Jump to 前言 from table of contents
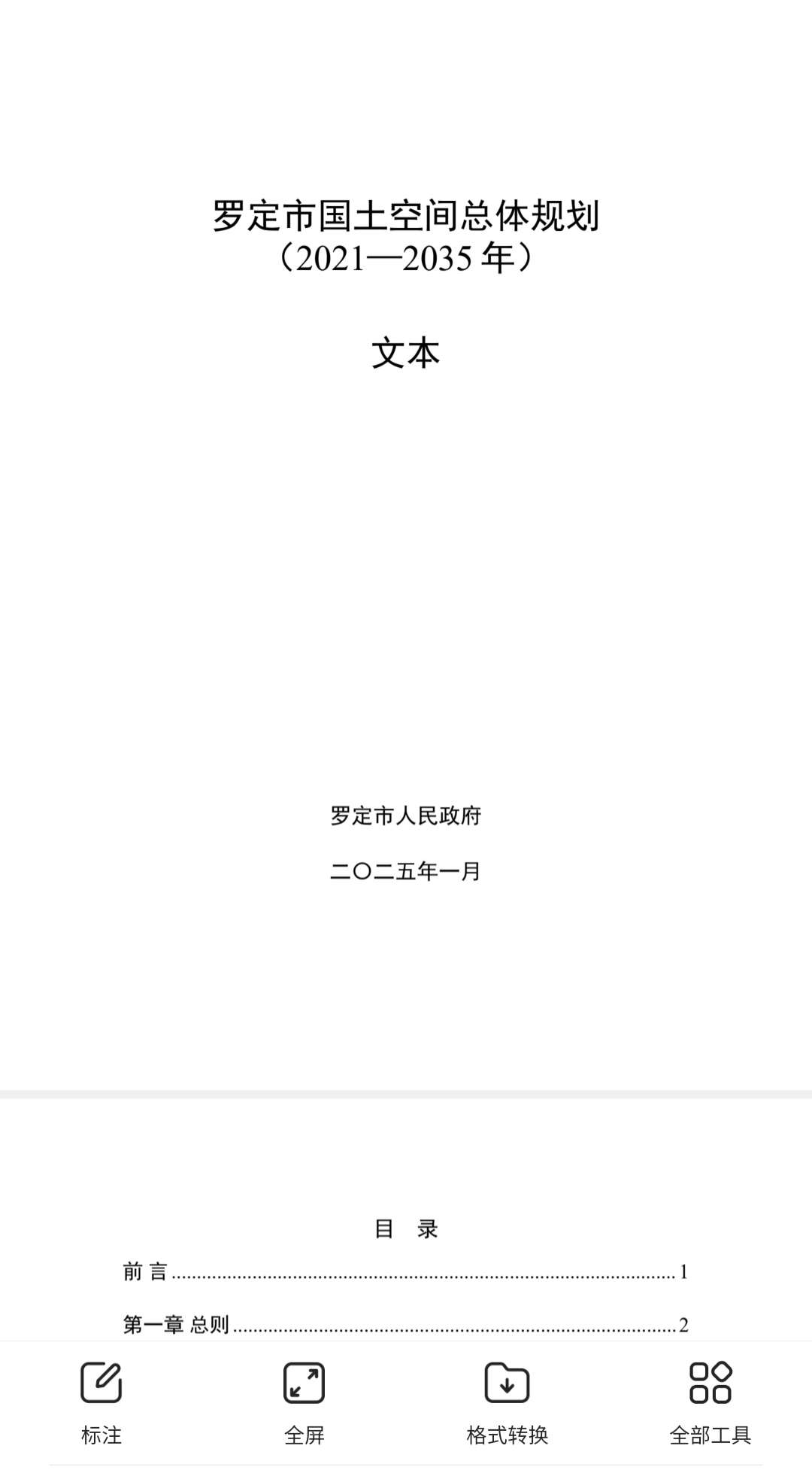The width and height of the screenshot is (812, 1473). coord(145,1271)
